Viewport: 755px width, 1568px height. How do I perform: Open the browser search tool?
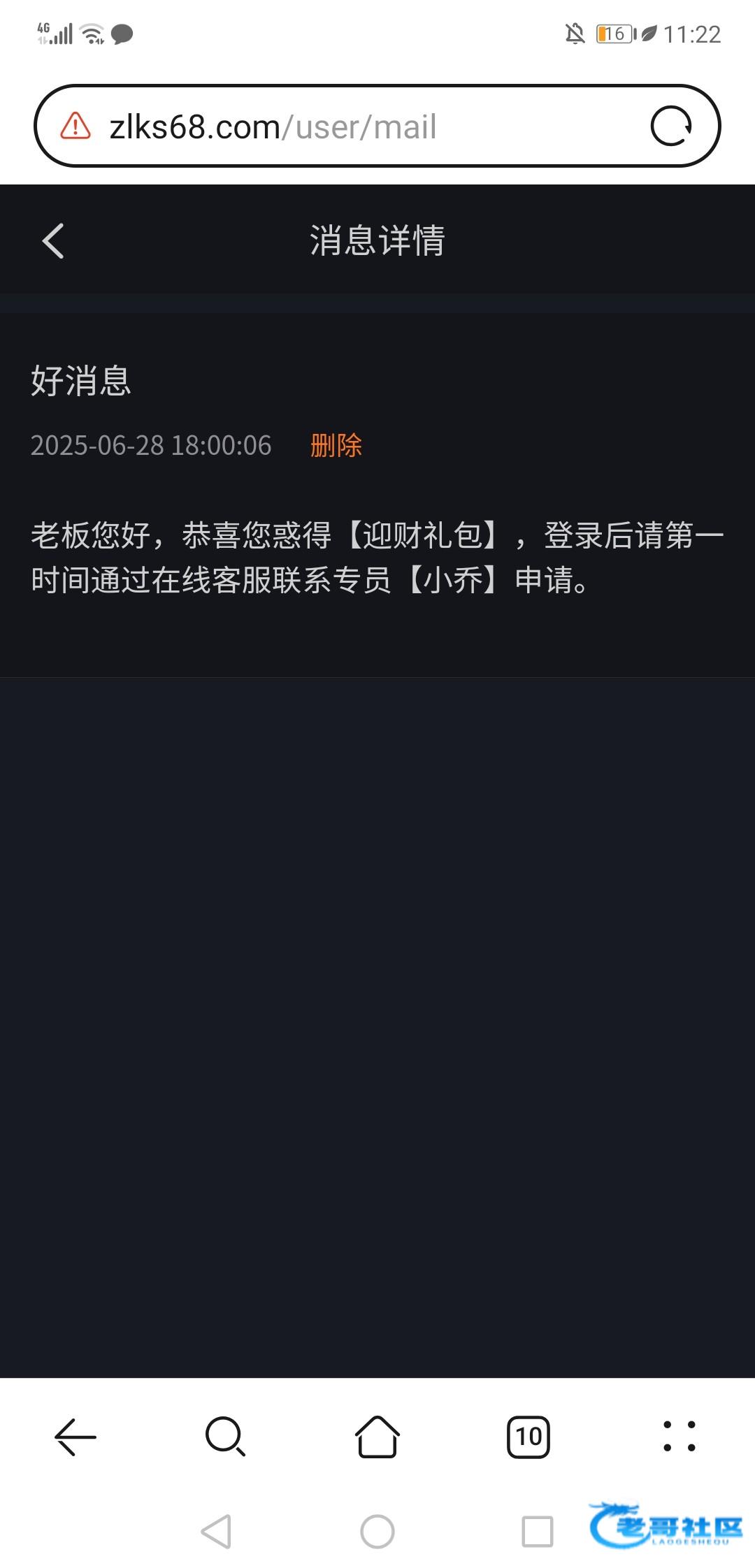point(226,1437)
